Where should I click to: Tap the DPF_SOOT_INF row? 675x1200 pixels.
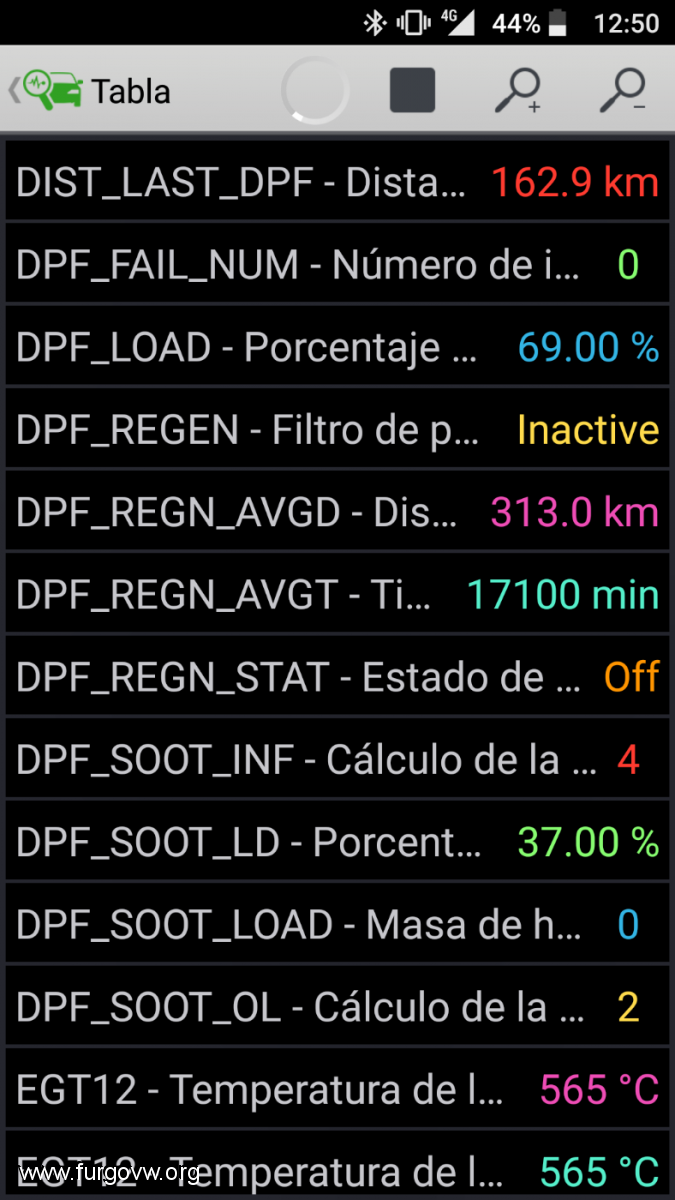[x=337, y=759]
